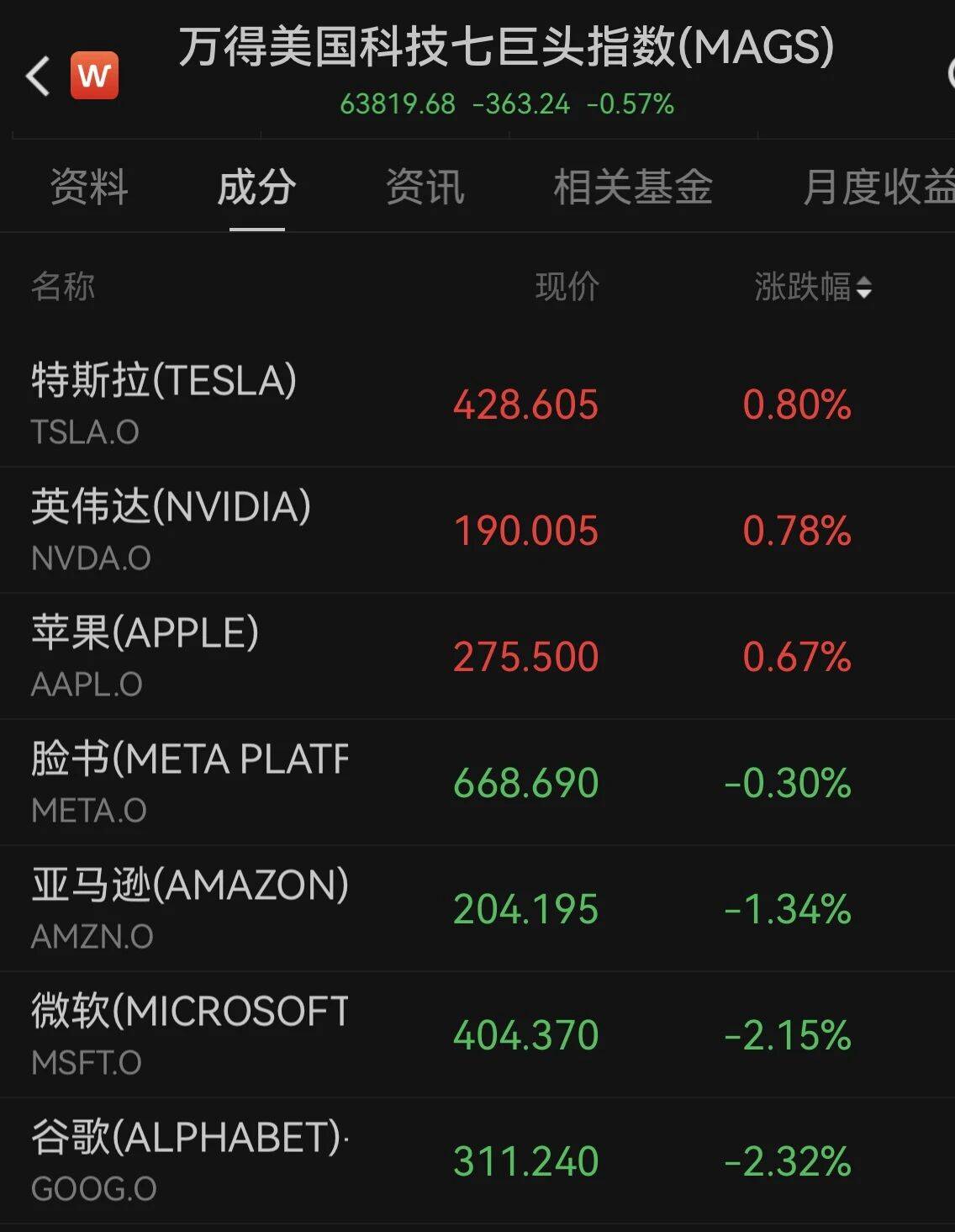Open the 谷歌 GOOG.O stock row
This screenshot has height=1232, width=955.
[477, 1161]
